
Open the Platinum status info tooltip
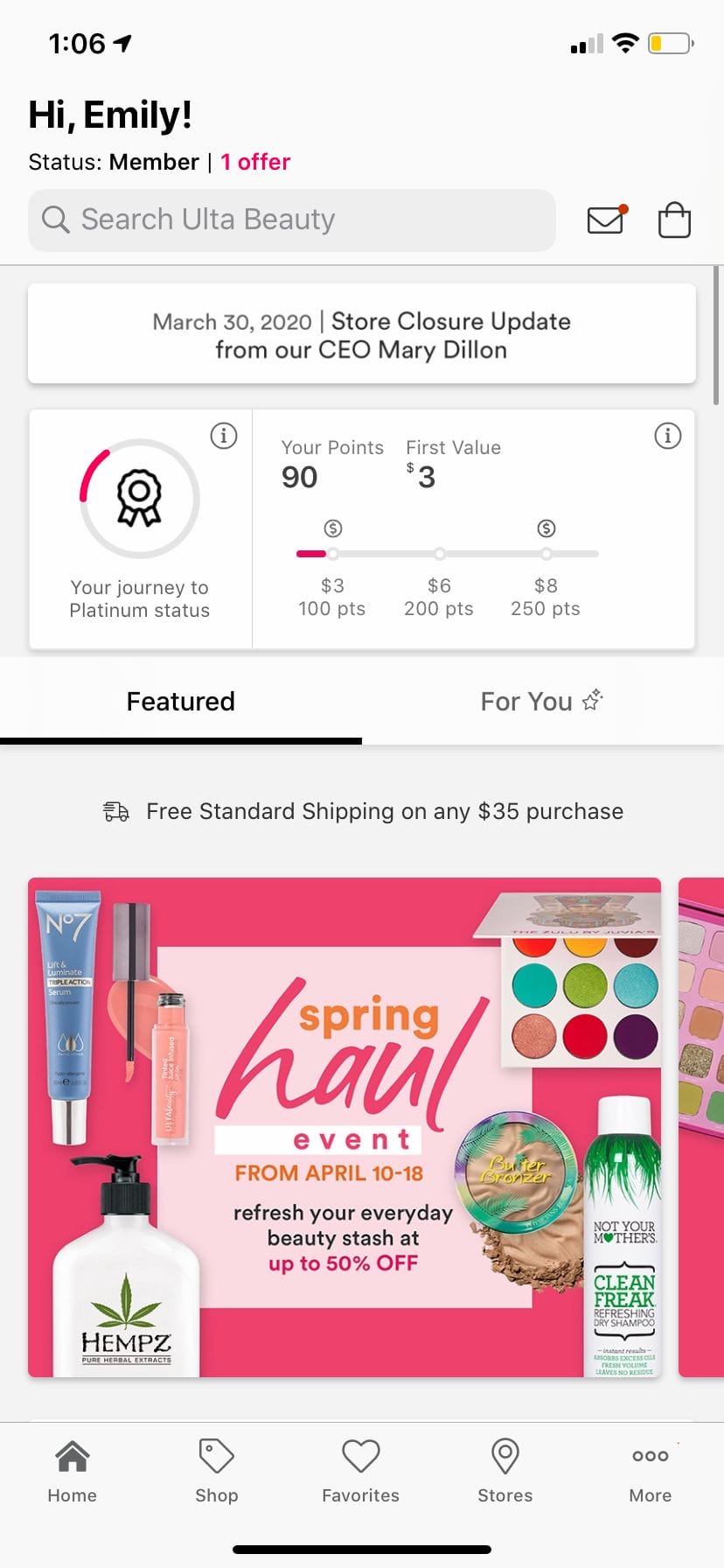pyautogui.click(x=223, y=436)
